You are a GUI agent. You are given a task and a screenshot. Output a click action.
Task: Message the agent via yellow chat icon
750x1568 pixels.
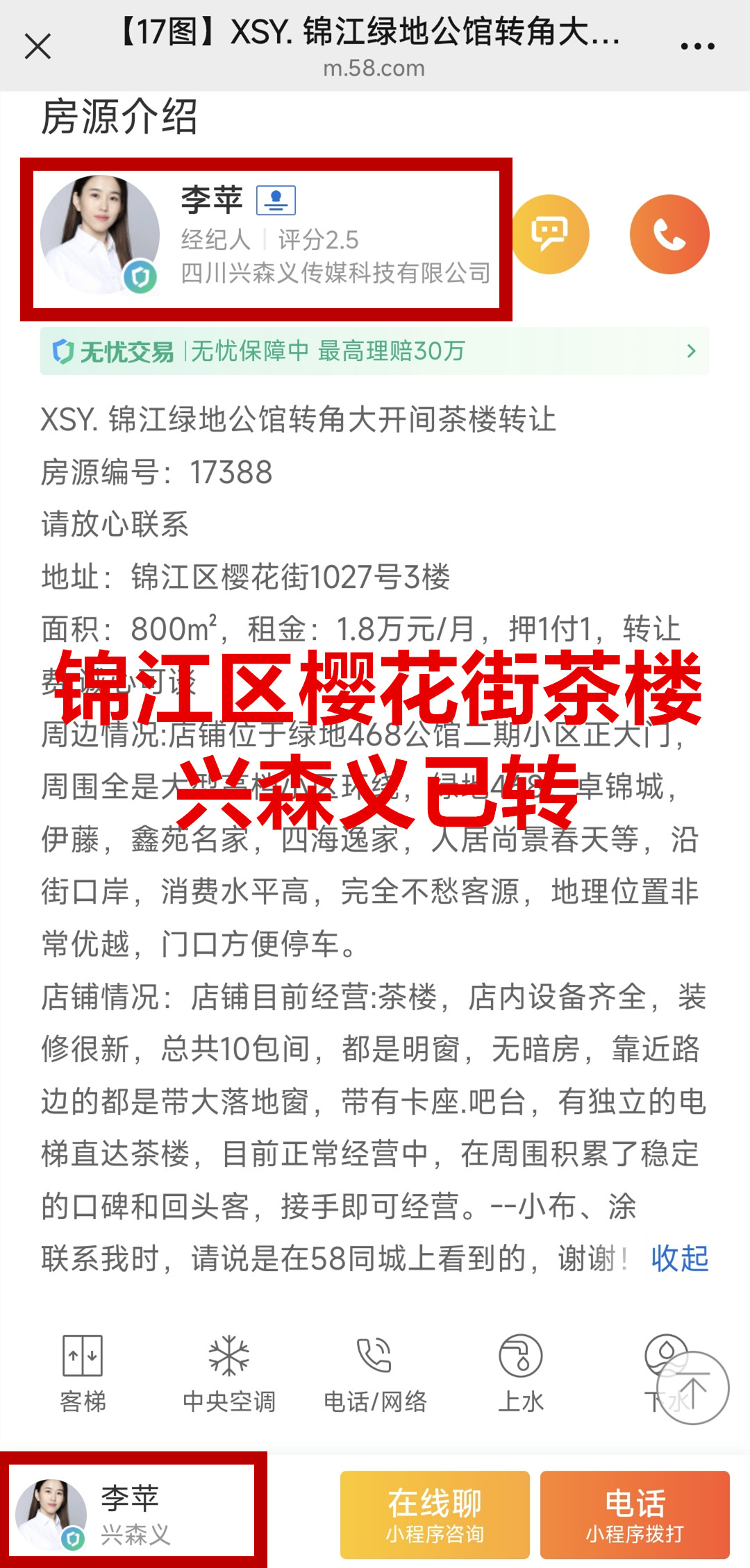(550, 235)
